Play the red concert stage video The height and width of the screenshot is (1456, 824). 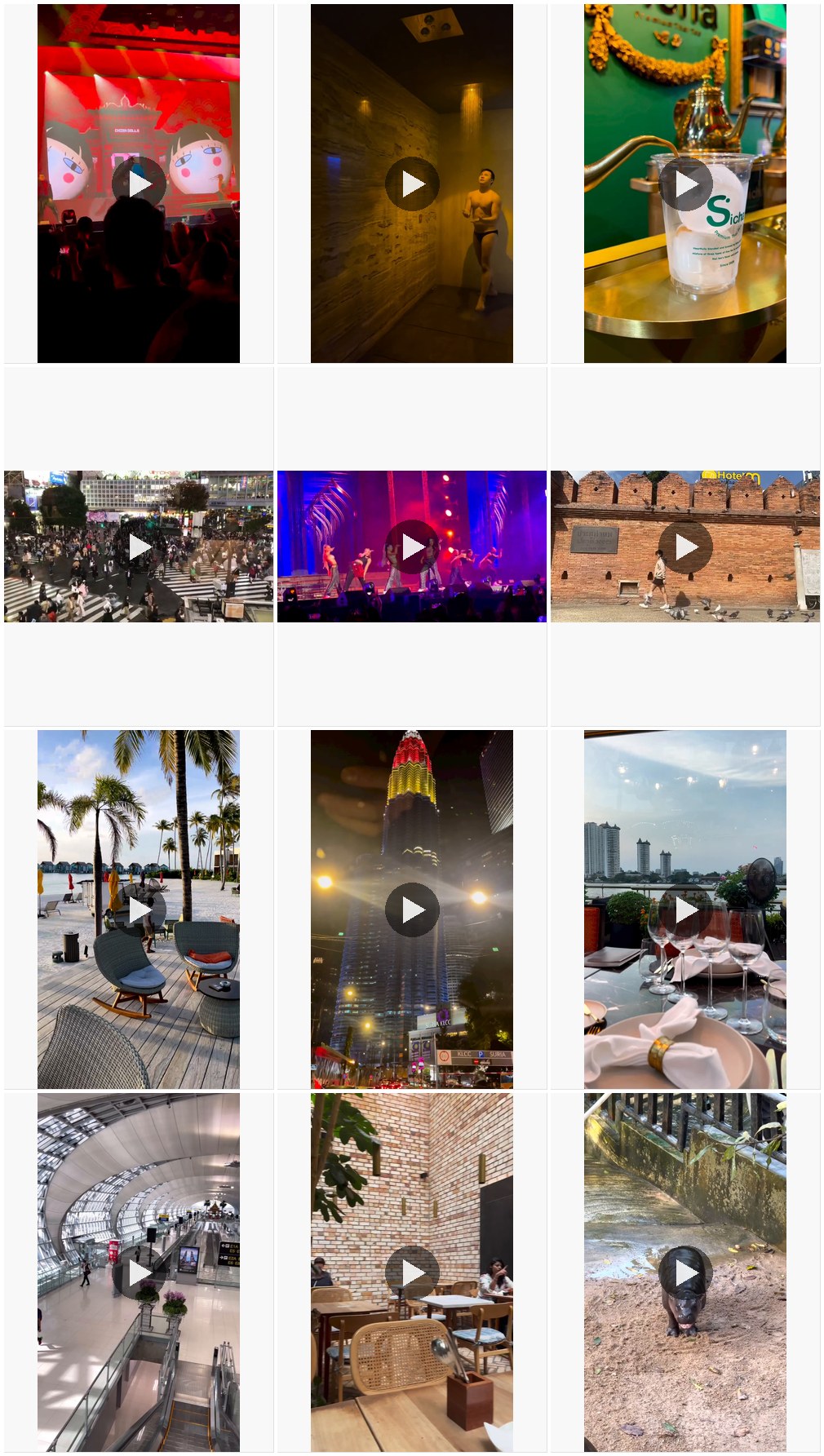[x=139, y=184]
